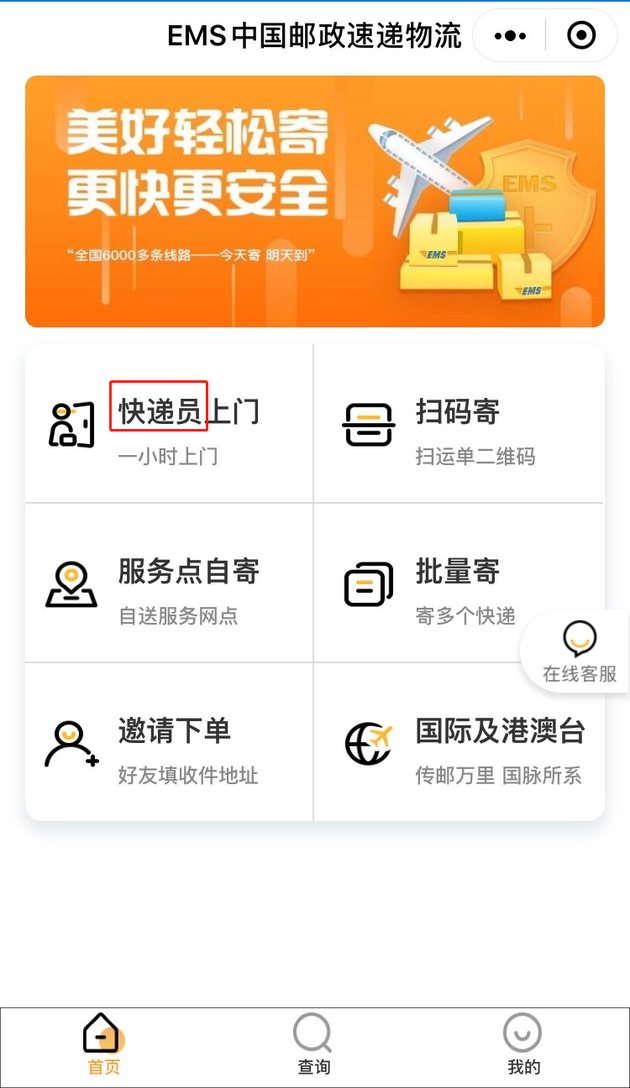Image resolution: width=630 pixels, height=1088 pixels.
Task: Go to the 我的 profile tab
Action: [523, 1045]
